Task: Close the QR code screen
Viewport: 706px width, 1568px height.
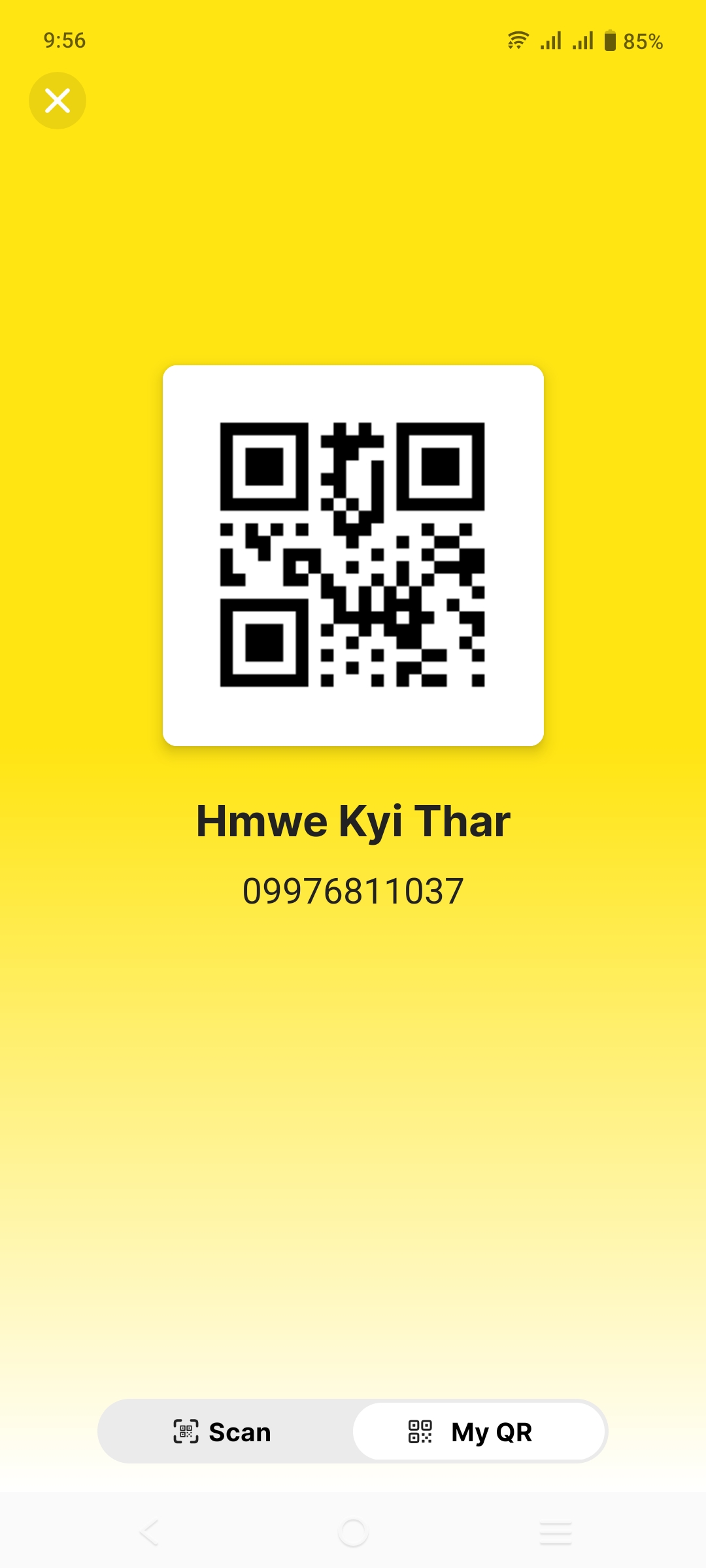Action: point(58,101)
